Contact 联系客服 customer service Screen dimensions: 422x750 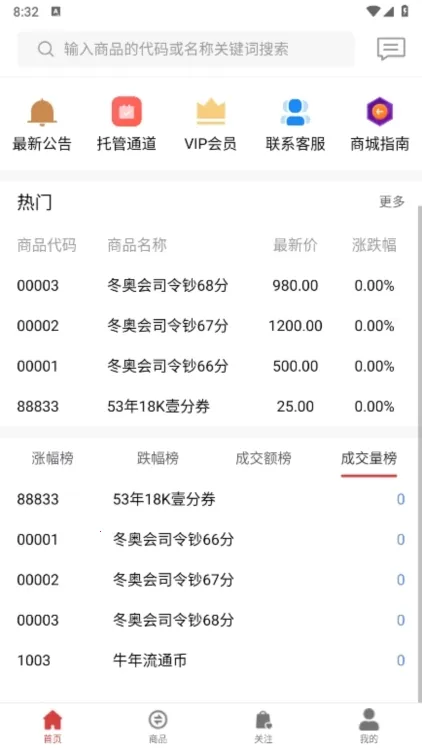[x=295, y=124]
